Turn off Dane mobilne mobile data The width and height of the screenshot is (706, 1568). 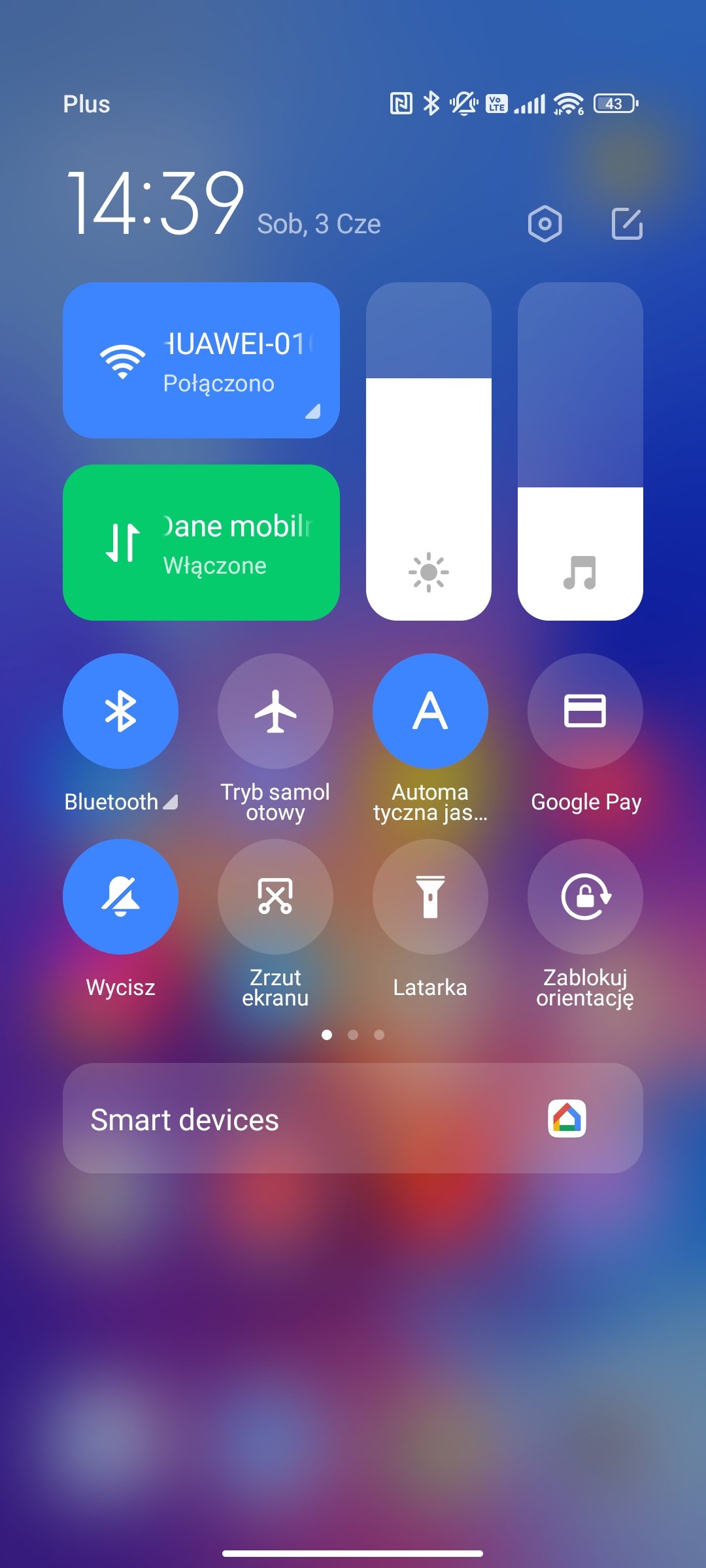[201, 542]
